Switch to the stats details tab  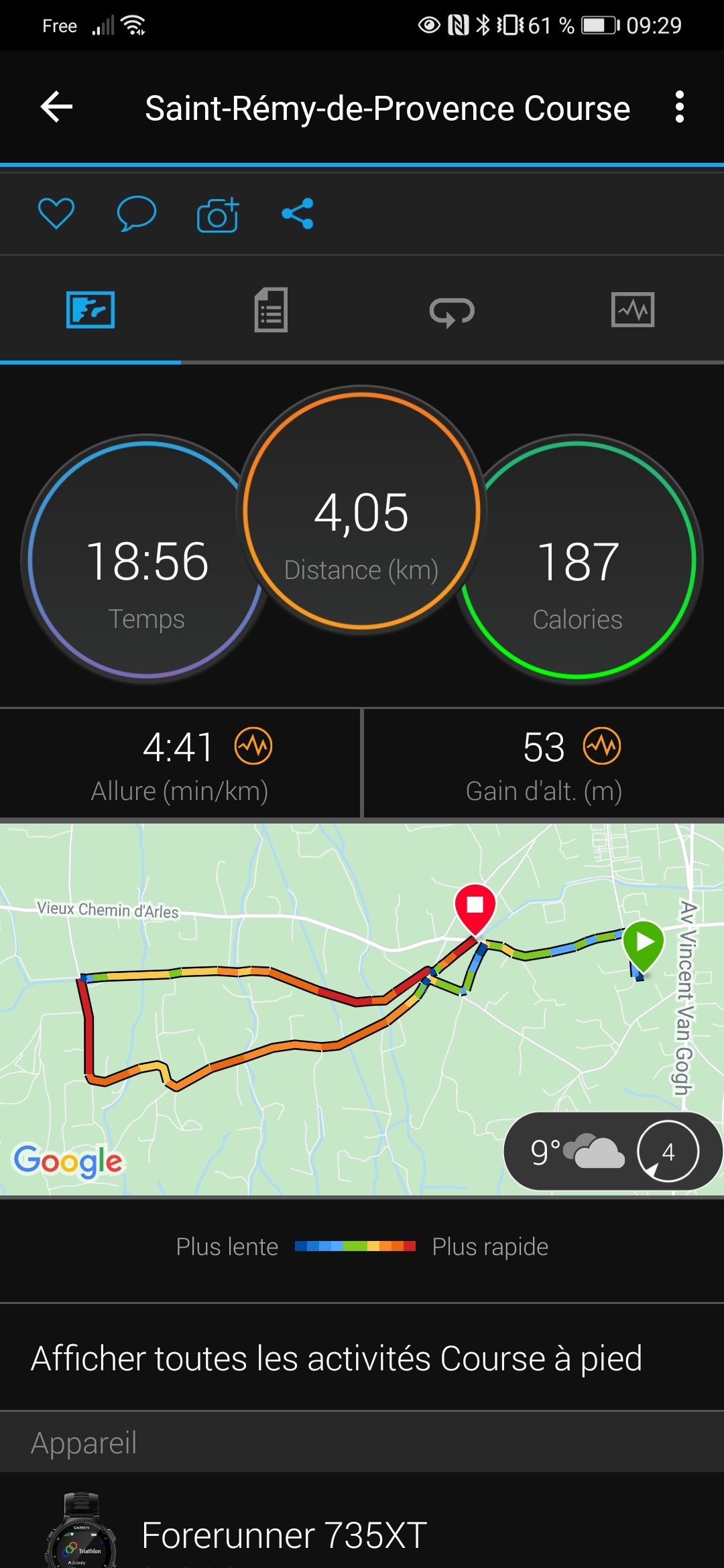(271, 310)
